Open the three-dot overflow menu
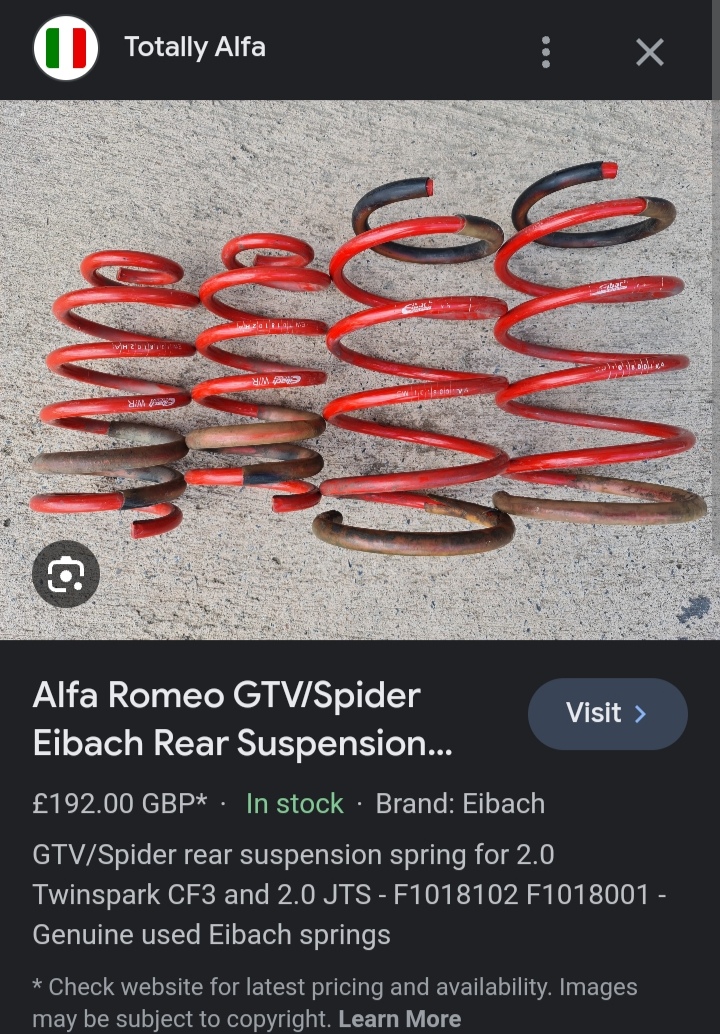This screenshot has height=1034, width=720. coord(545,52)
